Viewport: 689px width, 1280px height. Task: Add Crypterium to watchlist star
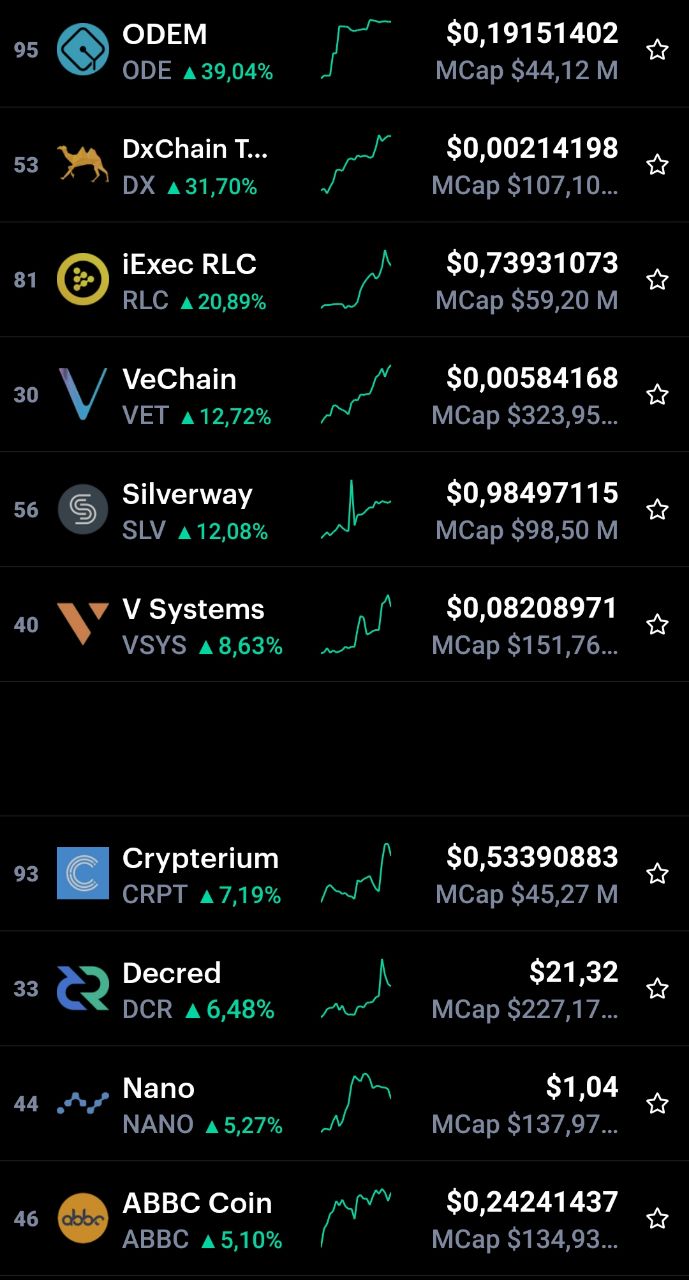[x=657, y=874]
